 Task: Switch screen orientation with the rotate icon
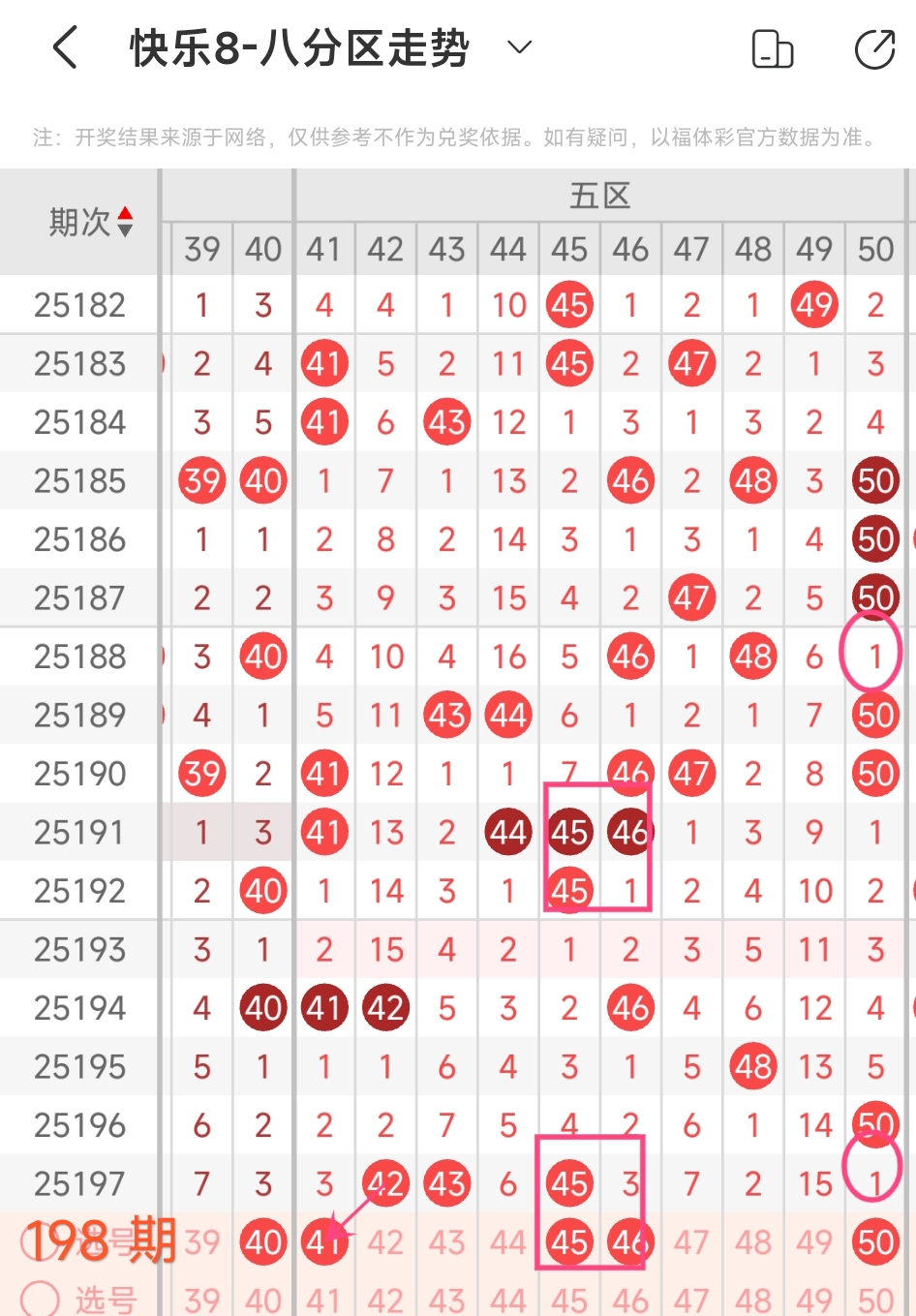point(772,49)
